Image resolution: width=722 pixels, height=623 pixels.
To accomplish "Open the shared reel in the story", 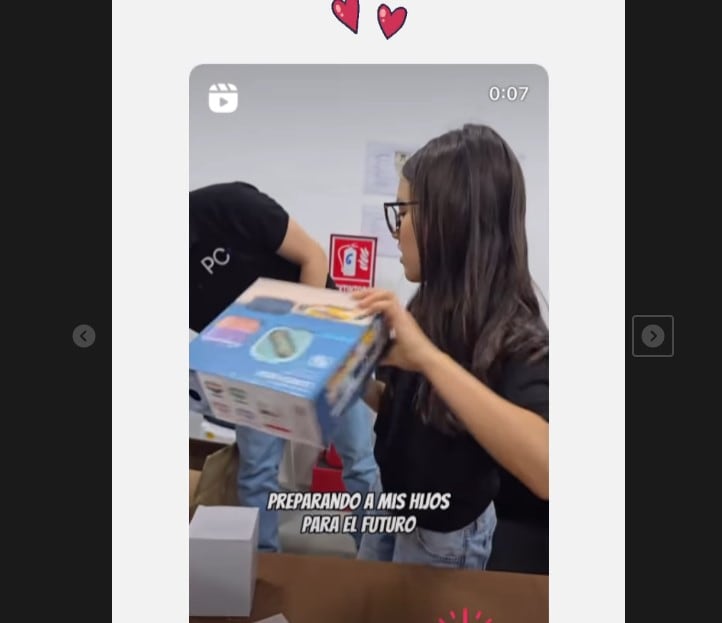I will tap(368, 330).
